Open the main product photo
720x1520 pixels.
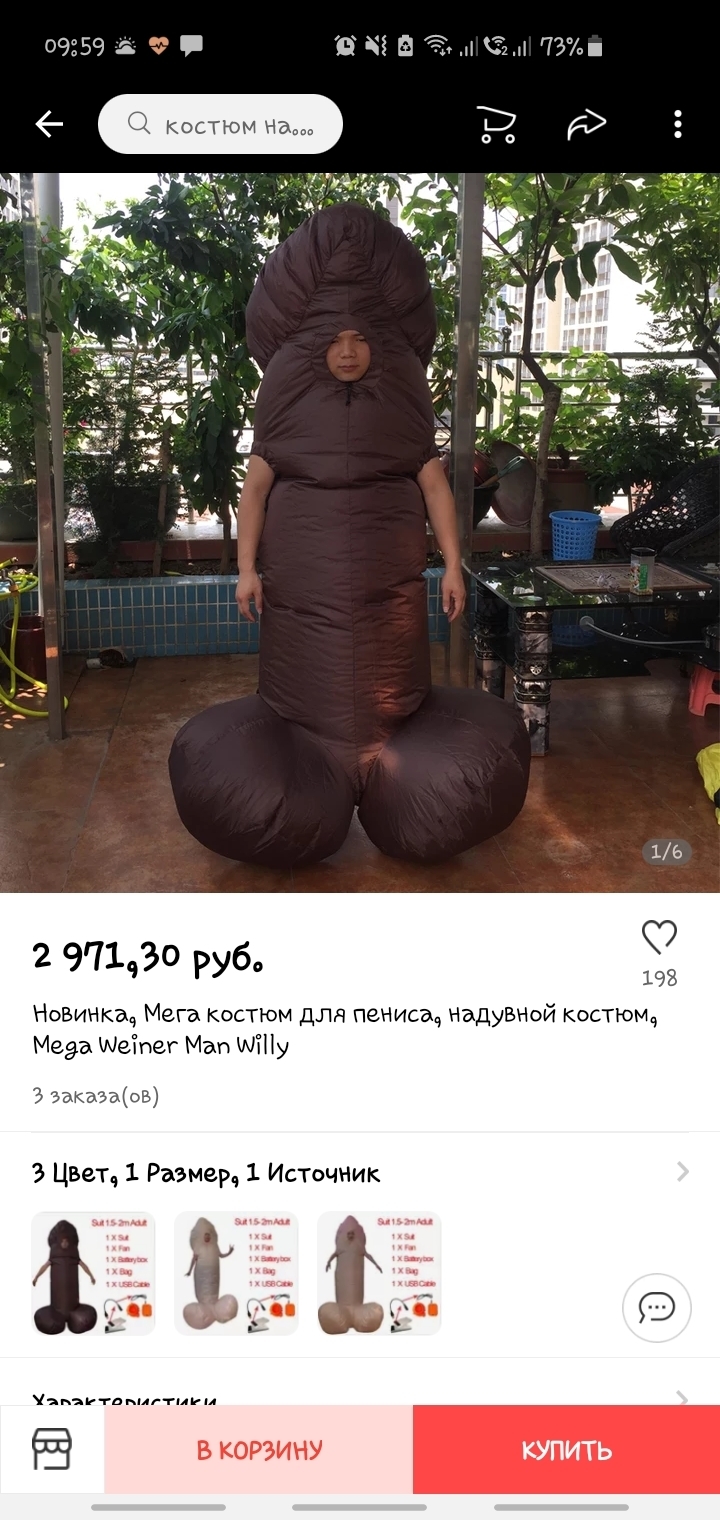(x=360, y=530)
